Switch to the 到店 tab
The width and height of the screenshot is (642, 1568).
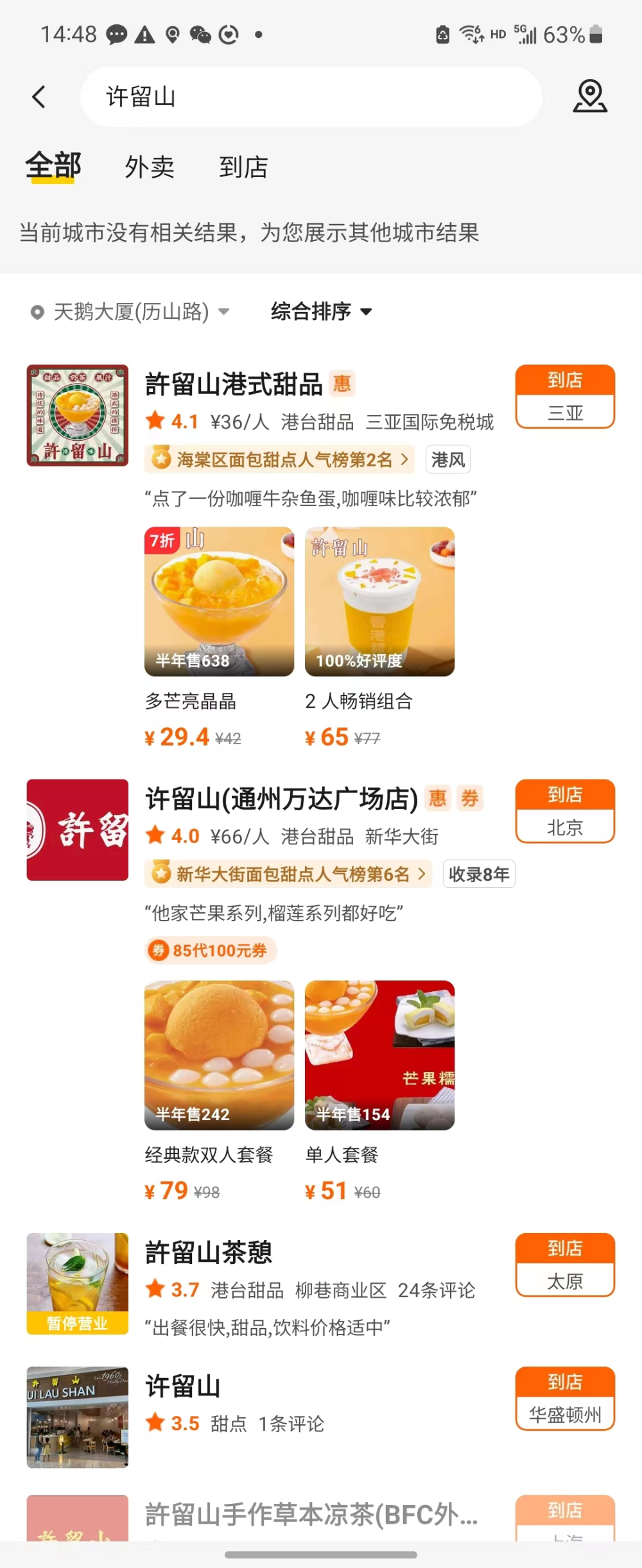click(x=243, y=167)
